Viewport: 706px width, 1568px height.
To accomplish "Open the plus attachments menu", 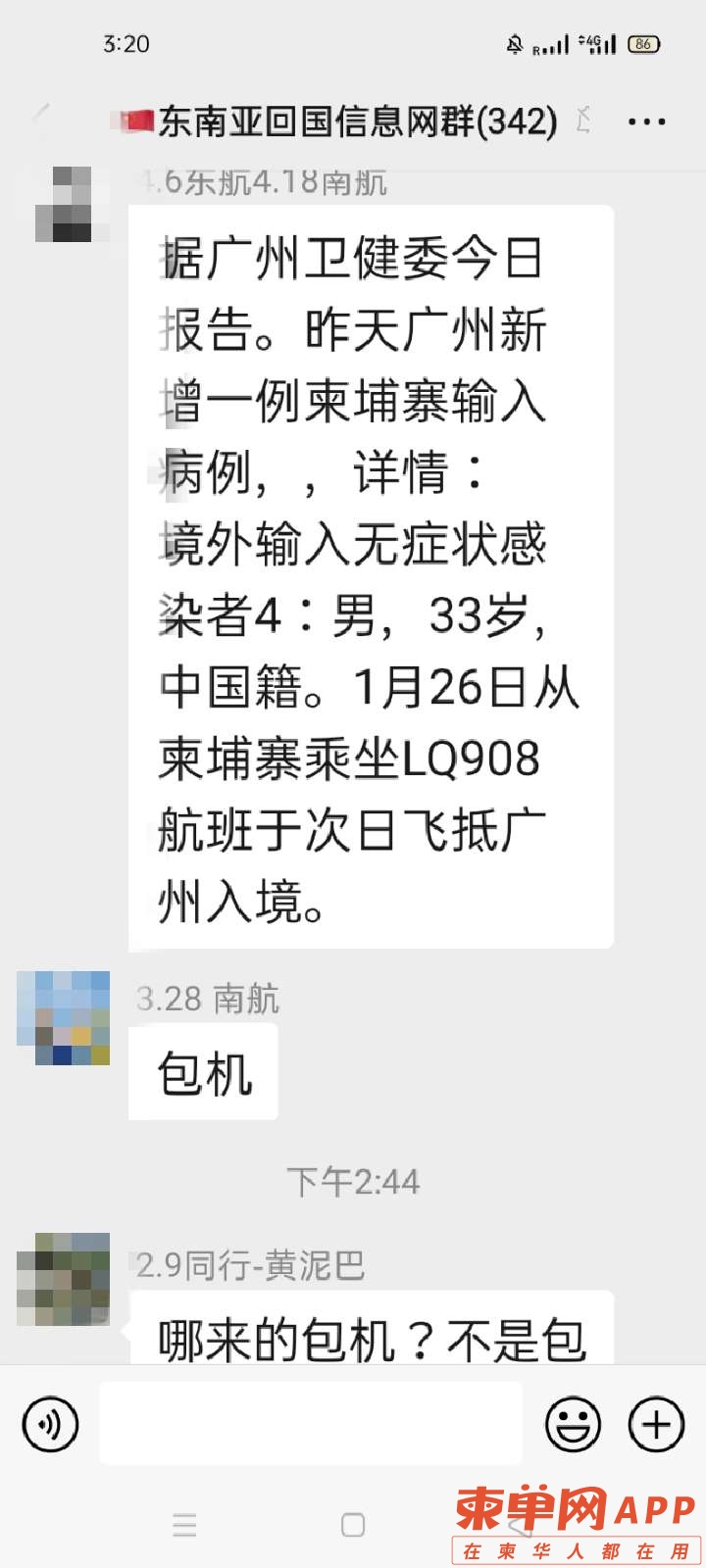I will coord(656,1424).
